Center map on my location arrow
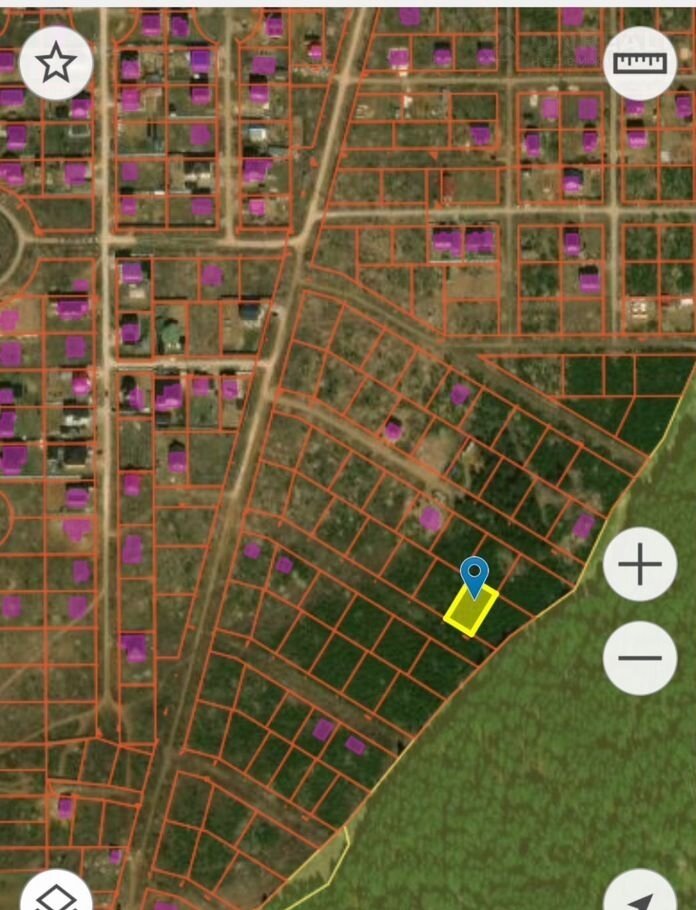The width and height of the screenshot is (696, 910). coord(640,893)
